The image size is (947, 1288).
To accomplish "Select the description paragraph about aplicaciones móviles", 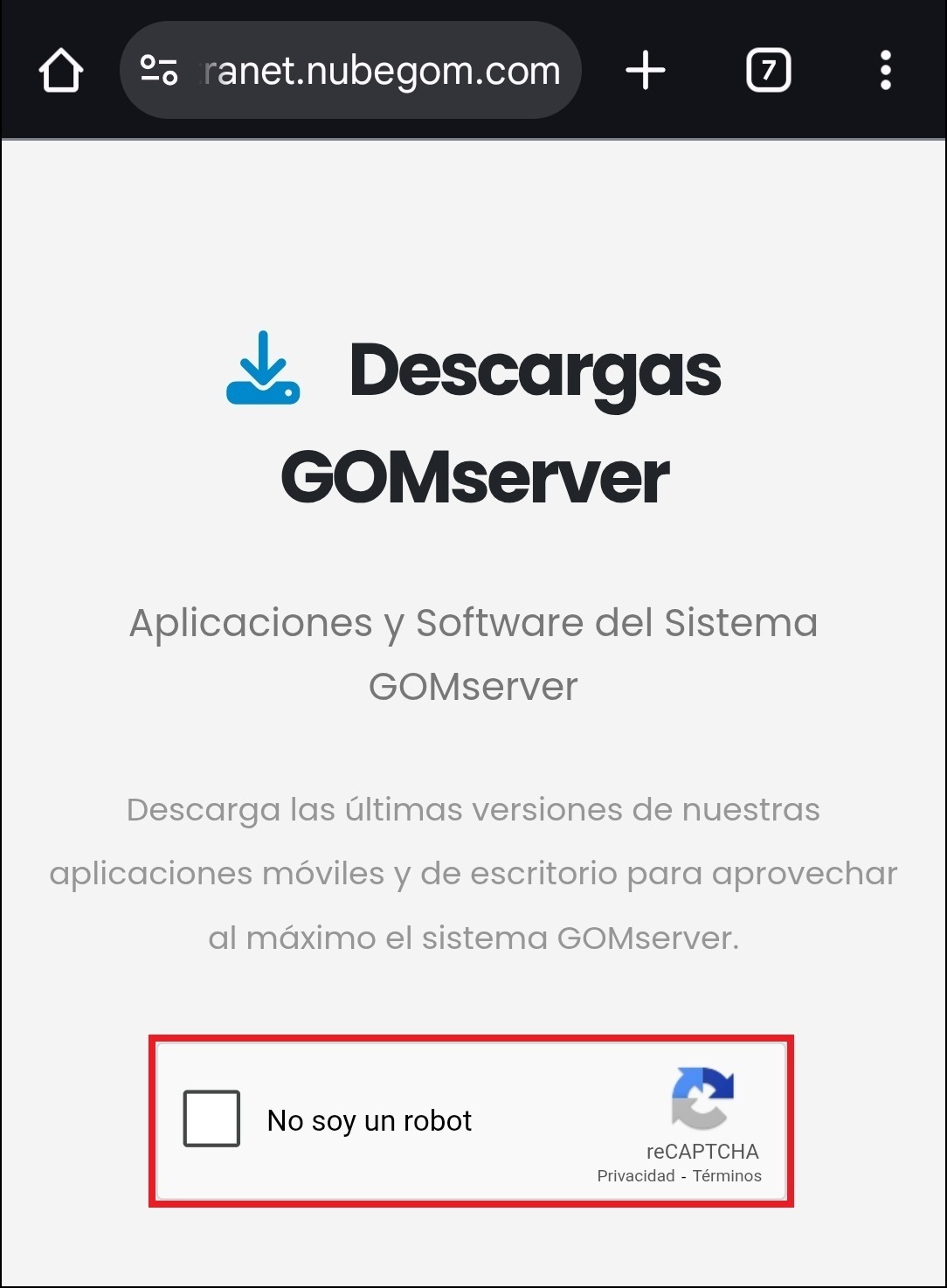I will click(473, 872).
